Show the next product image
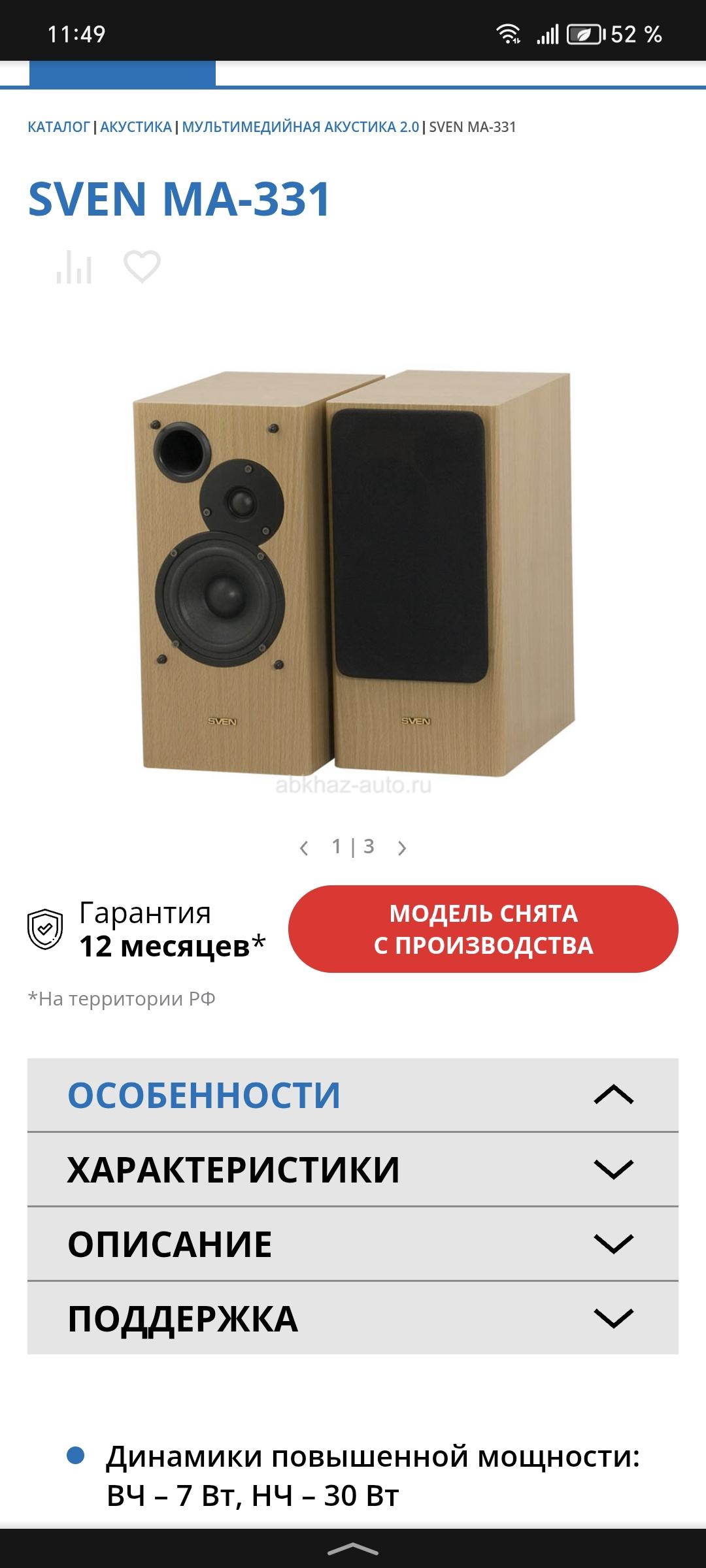The width and height of the screenshot is (706, 1568). 402,848
